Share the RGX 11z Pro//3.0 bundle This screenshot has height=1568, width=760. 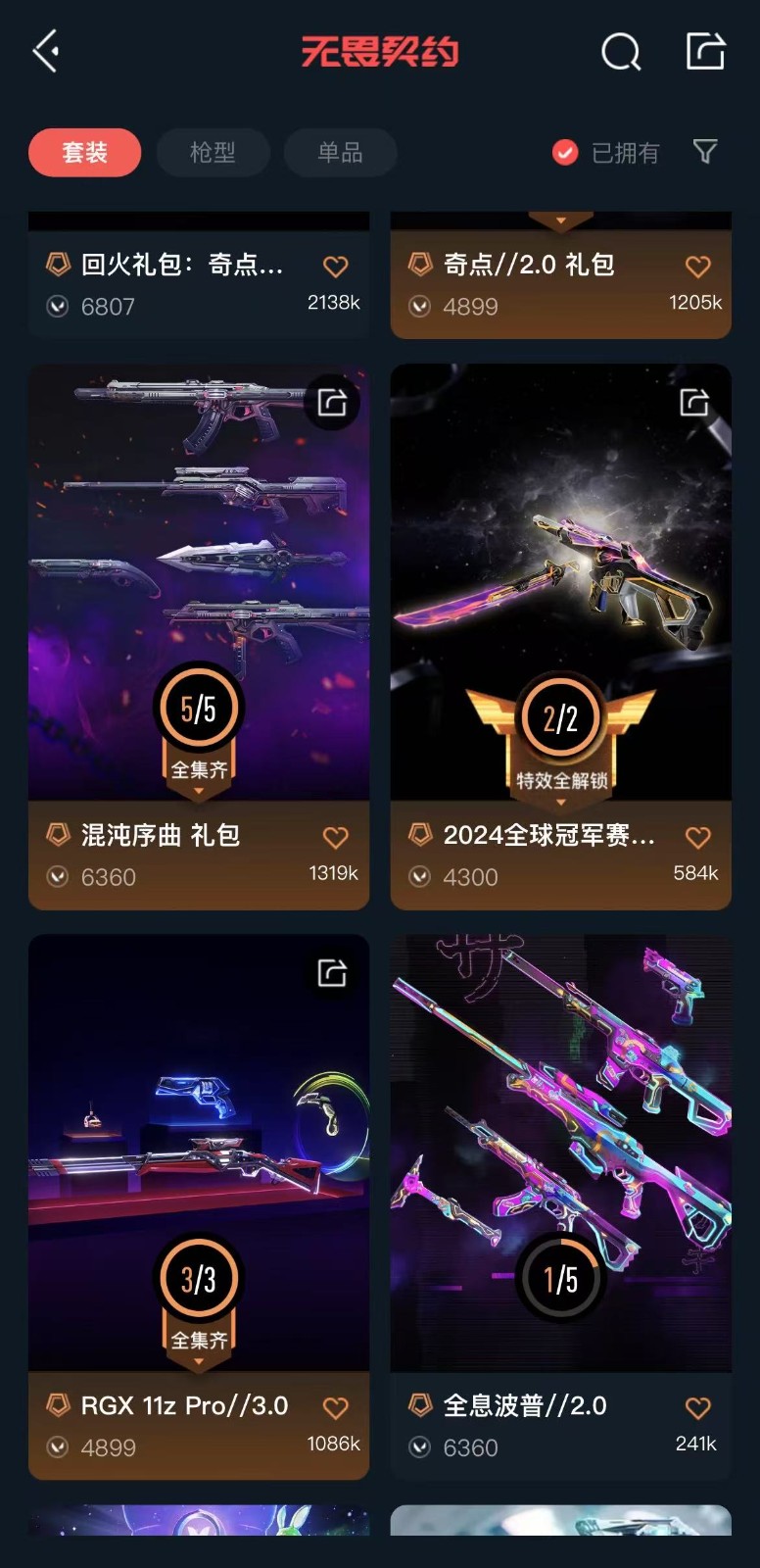[x=332, y=973]
